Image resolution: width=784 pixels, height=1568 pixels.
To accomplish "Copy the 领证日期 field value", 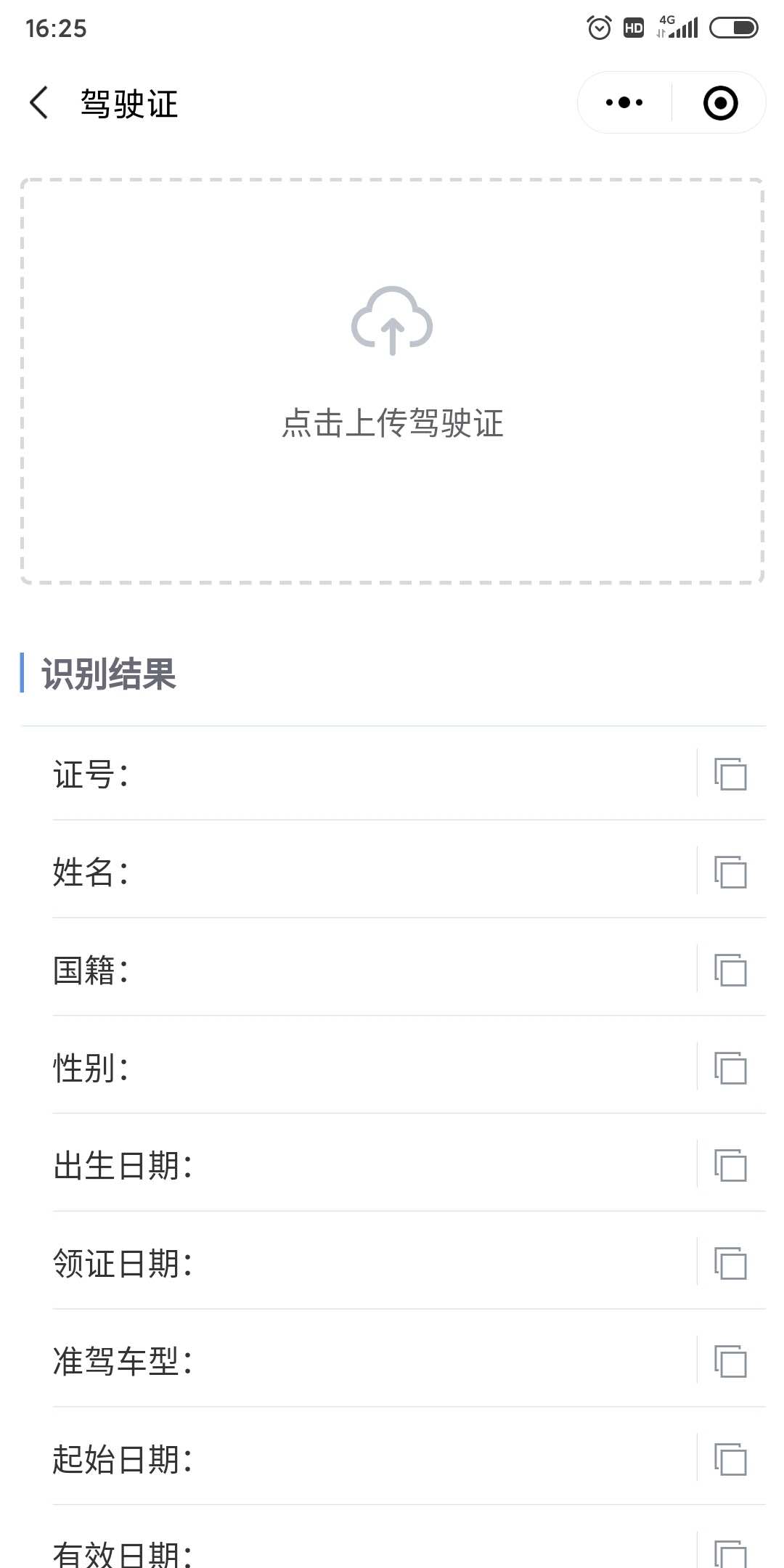I will point(730,1264).
